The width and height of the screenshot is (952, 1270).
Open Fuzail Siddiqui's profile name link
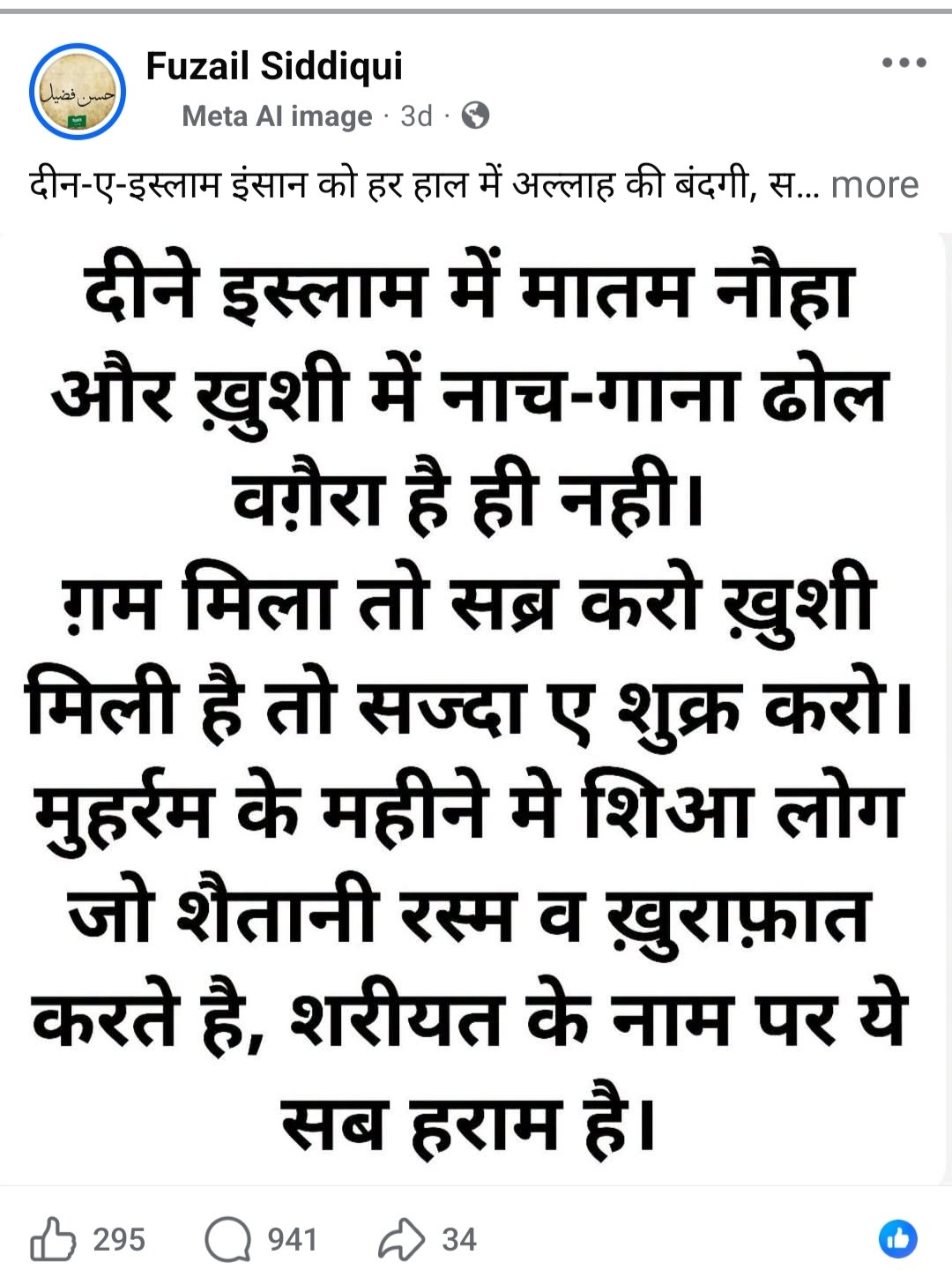[x=274, y=66]
